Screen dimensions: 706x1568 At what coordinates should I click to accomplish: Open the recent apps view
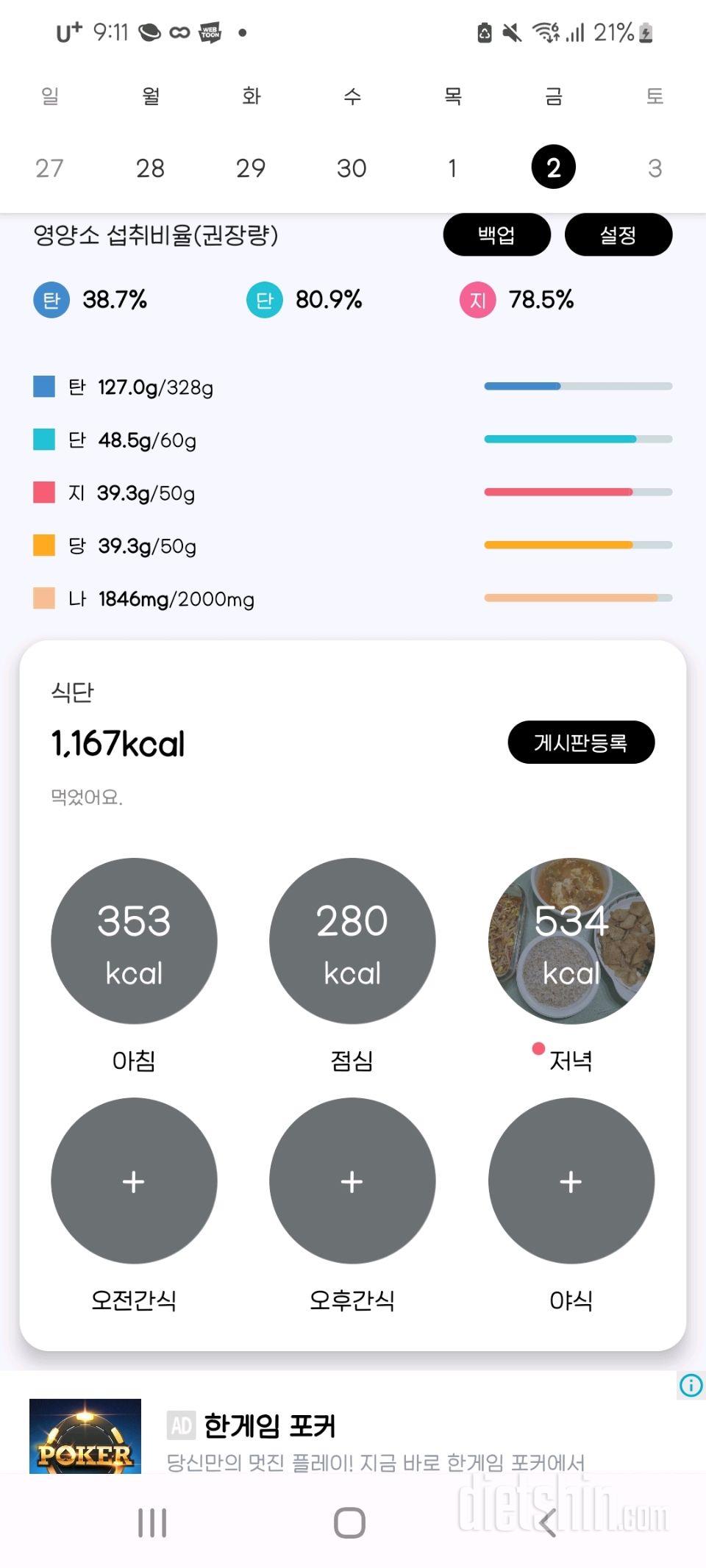coord(152,1522)
